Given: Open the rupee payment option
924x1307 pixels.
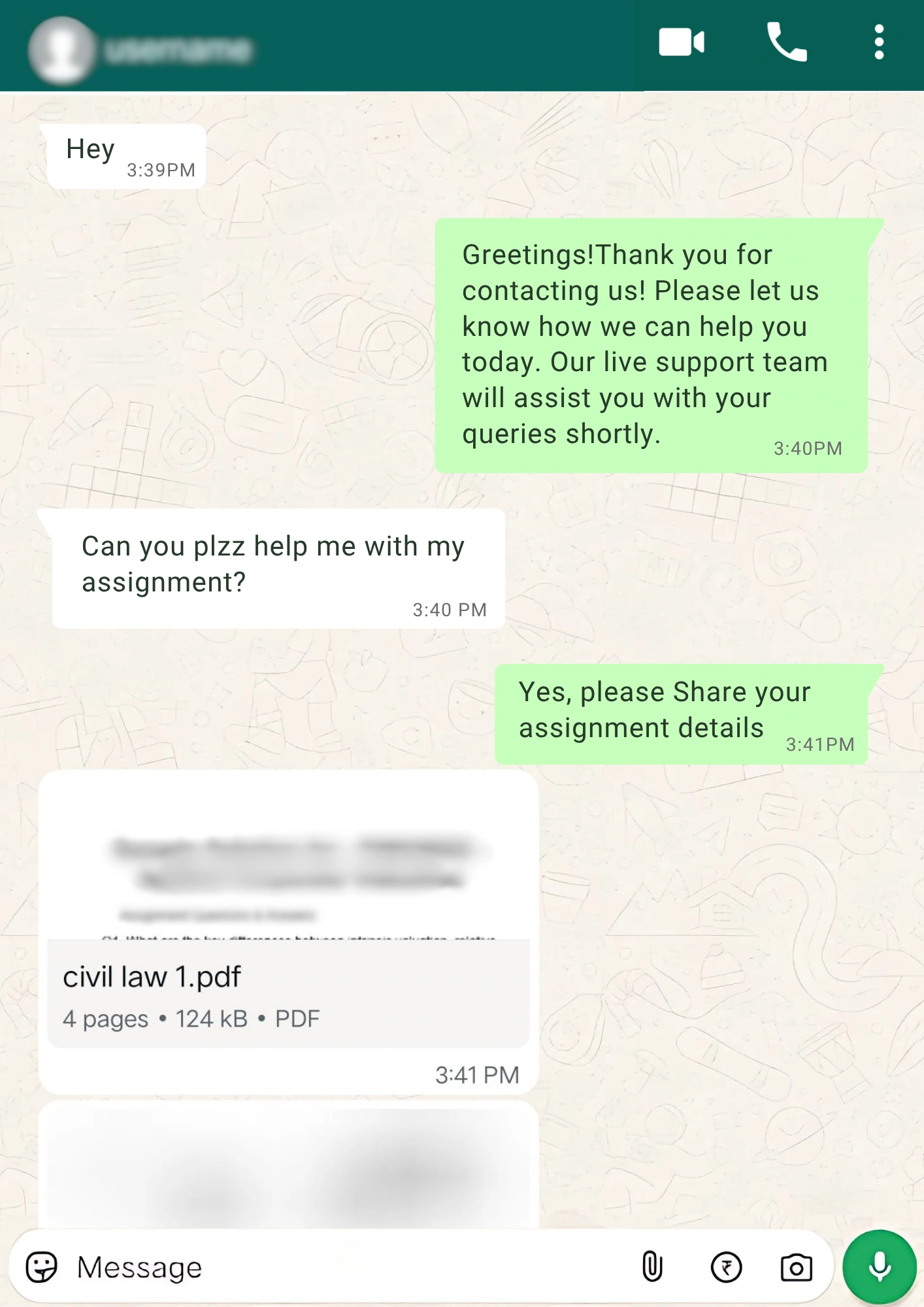Looking at the screenshot, I should pyautogui.click(x=726, y=1267).
